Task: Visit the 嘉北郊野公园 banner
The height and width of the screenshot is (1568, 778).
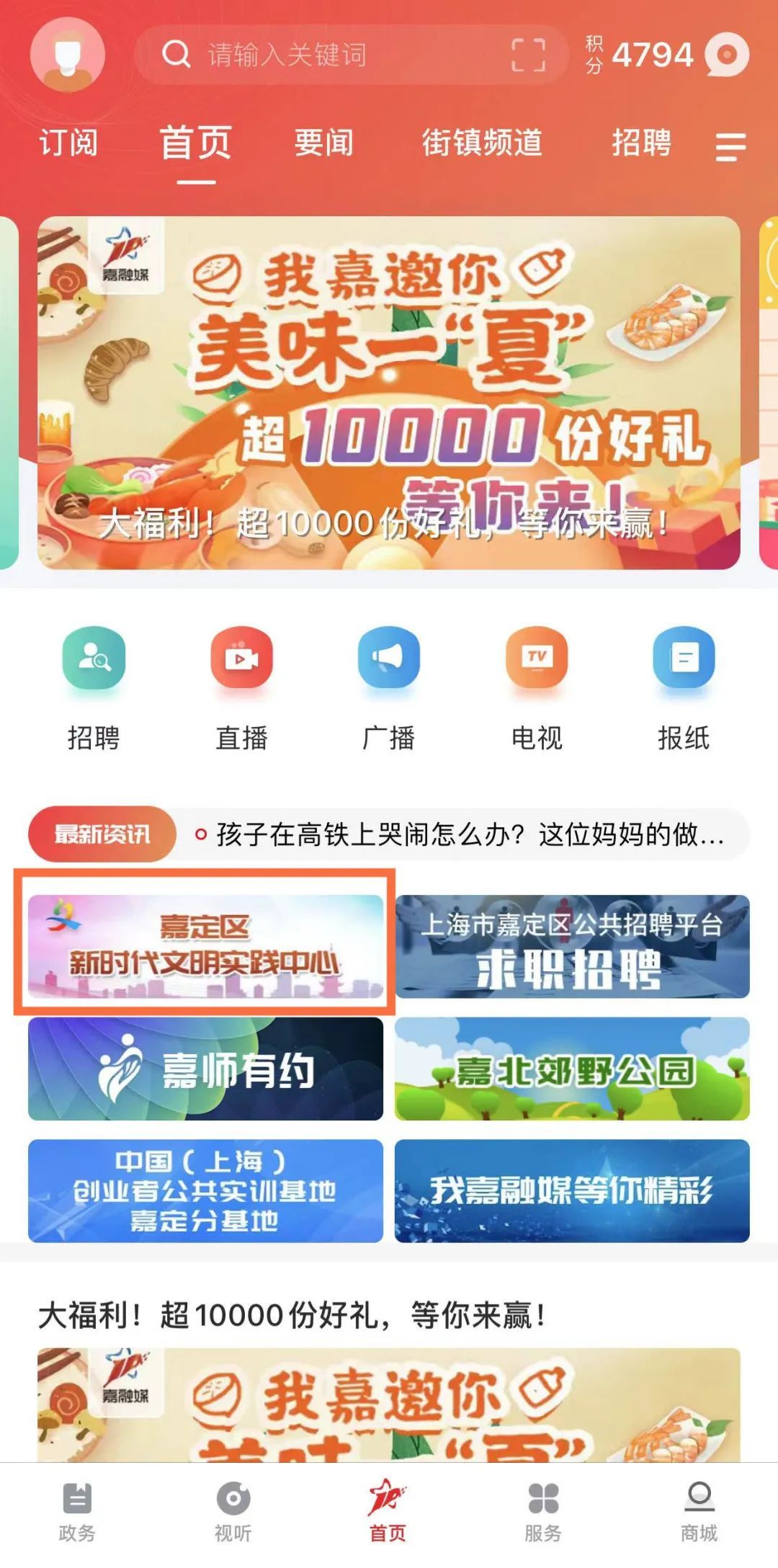Action: pyautogui.click(x=572, y=1069)
